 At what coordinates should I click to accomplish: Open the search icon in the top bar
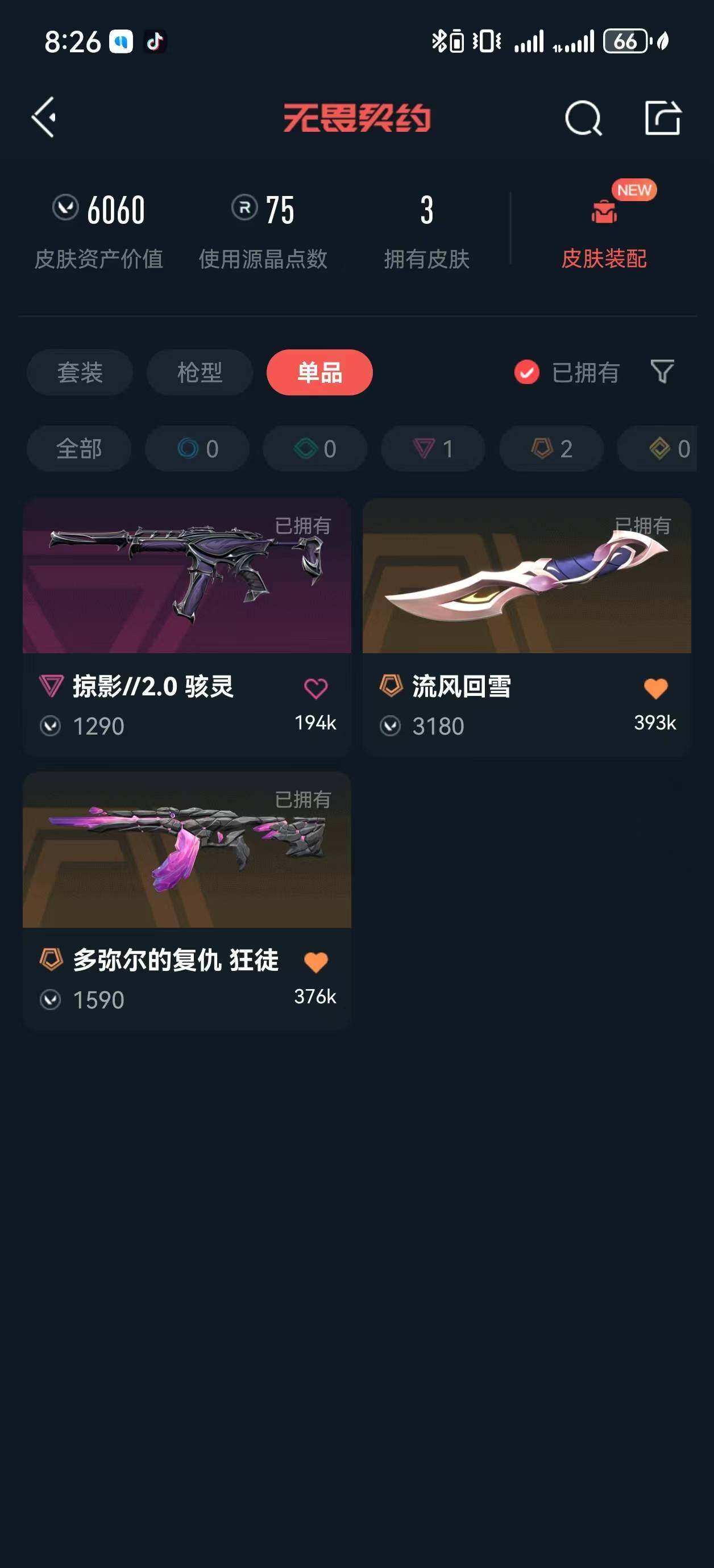(x=583, y=118)
